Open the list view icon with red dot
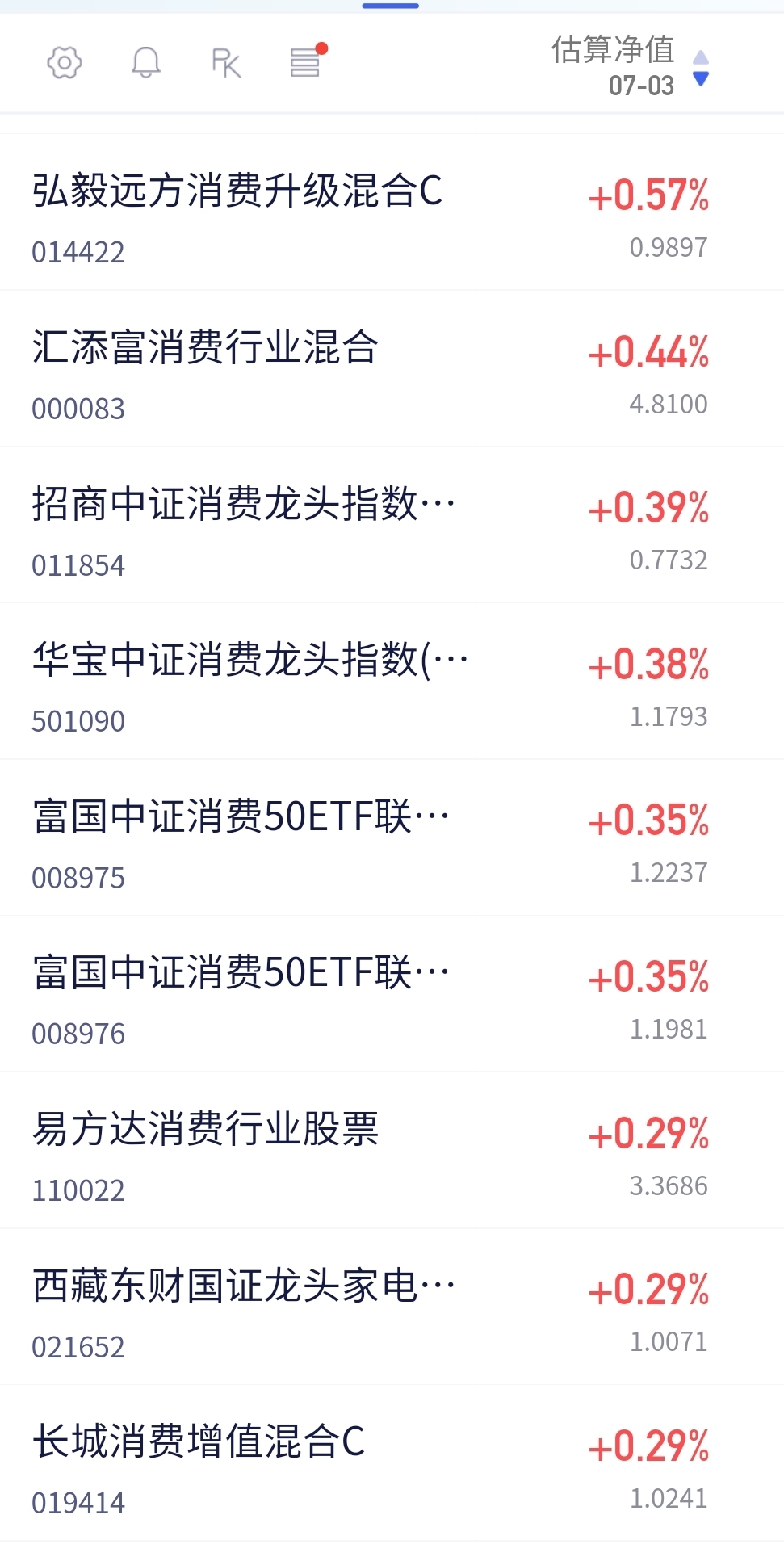This screenshot has height=1561, width=784. (308, 61)
